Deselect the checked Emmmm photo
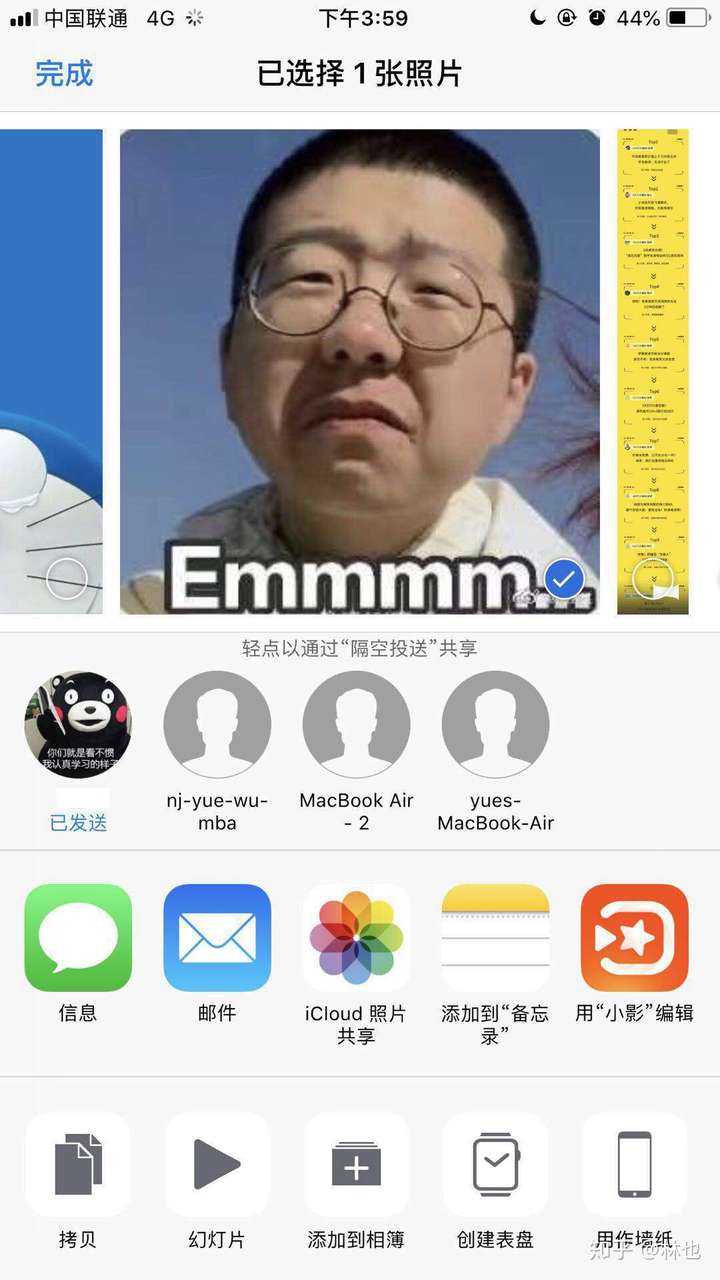The image size is (720, 1280). pyautogui.click(x=565, y=578)
